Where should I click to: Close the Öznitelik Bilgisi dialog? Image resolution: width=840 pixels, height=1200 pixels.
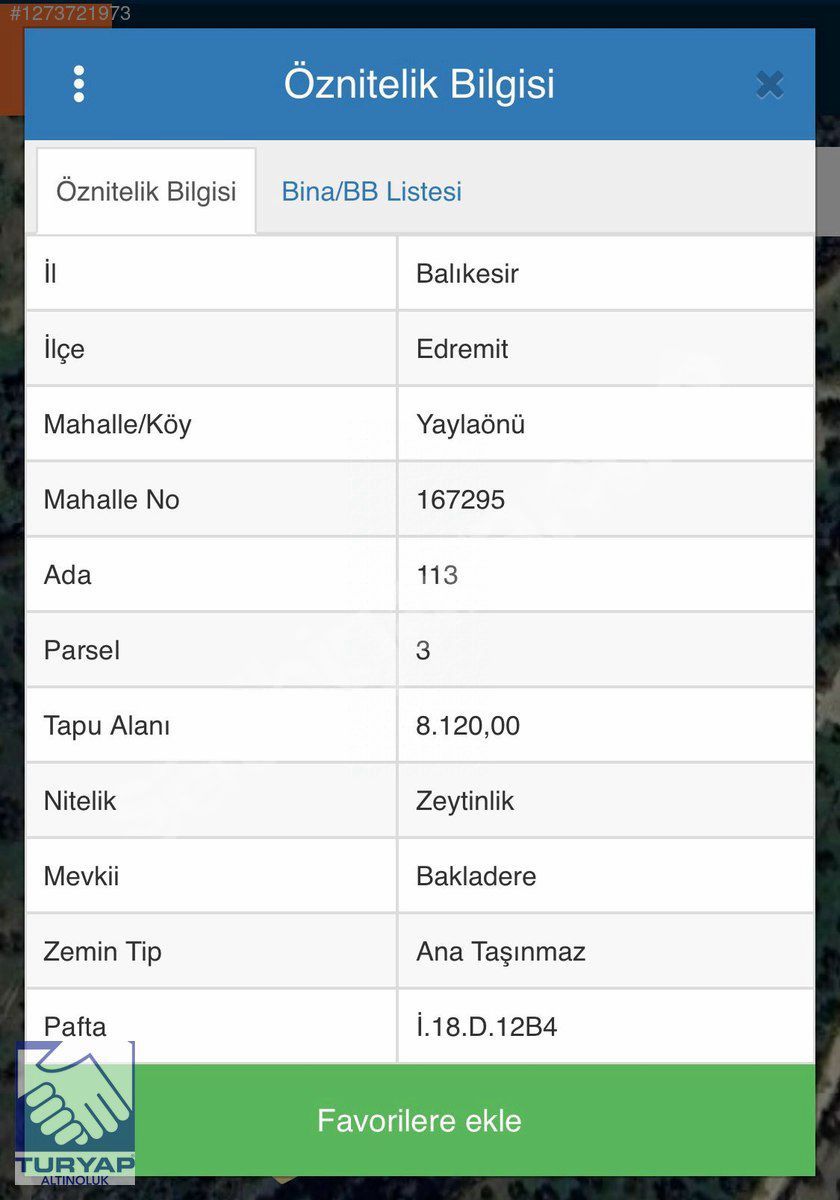tap(769, 85)
